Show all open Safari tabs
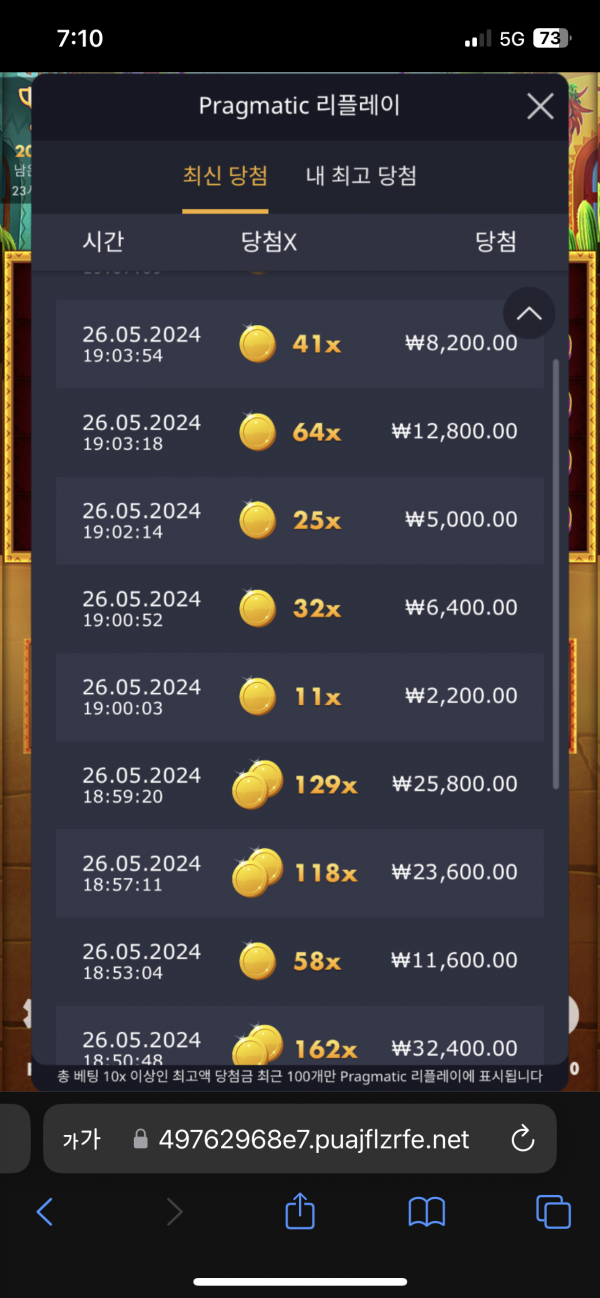The width and height of the screenshot is (600, 1298). (553, 1212)
